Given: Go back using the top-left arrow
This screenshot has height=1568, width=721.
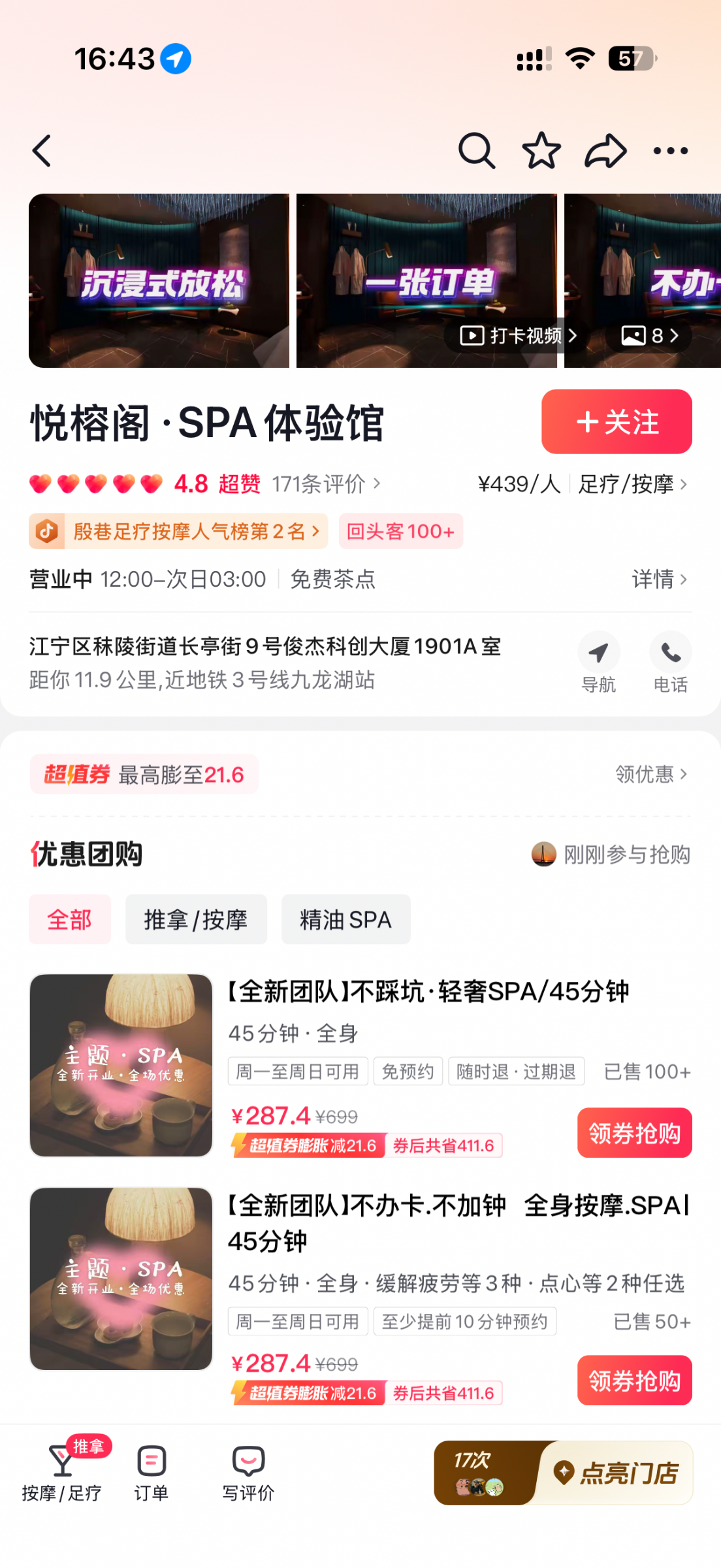Looking at the screenshot, I should 42,151.
